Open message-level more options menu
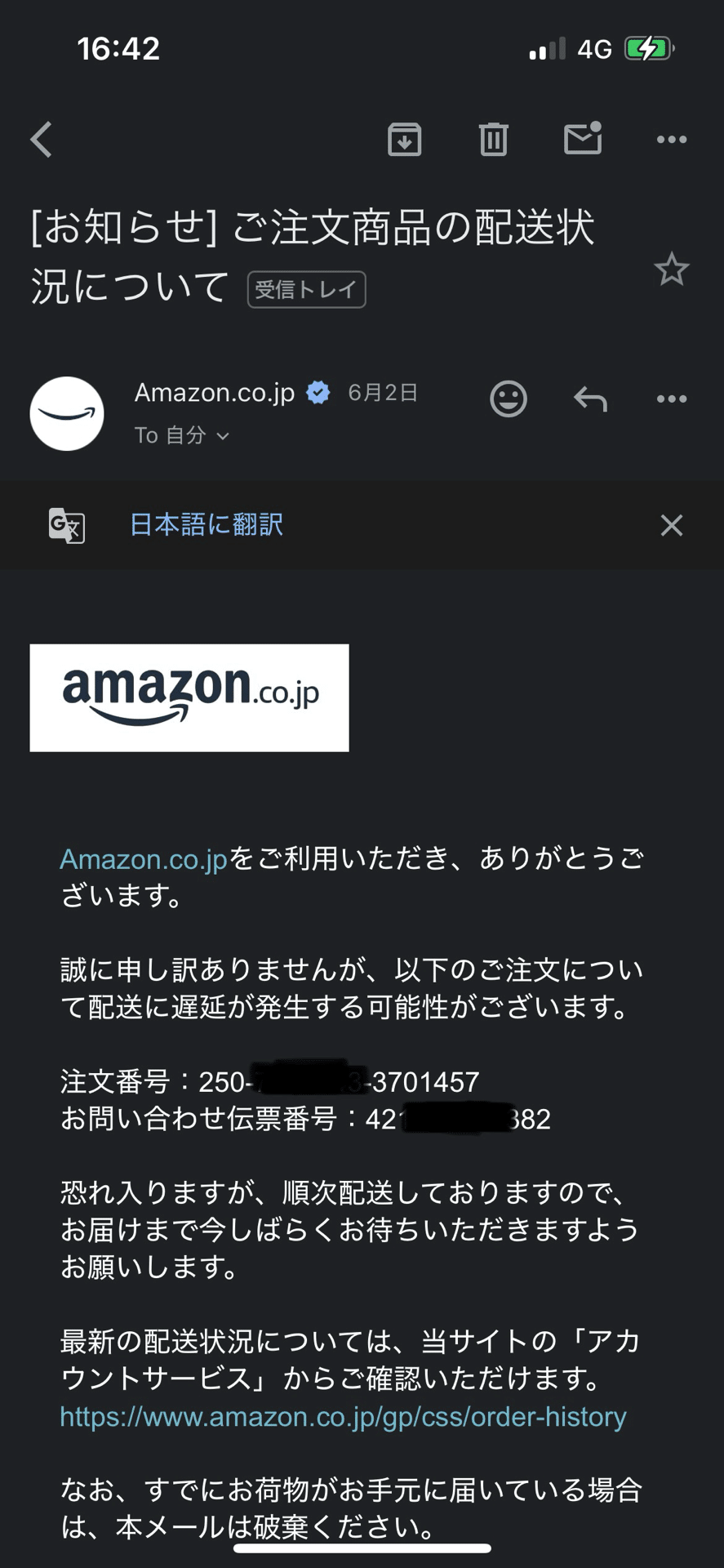This screenshot has height=1568, width=724. (x=671, y=399)
